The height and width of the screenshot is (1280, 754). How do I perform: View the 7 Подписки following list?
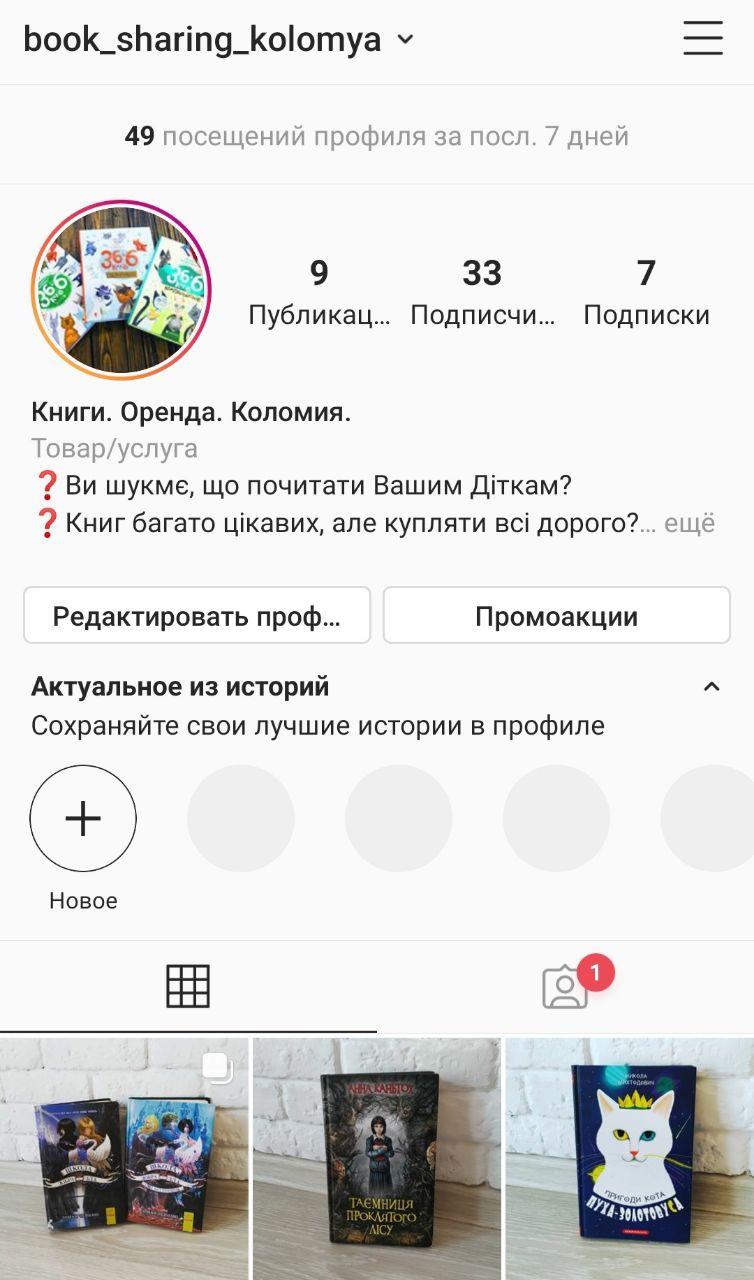pyautogui.click(x=646, y=291)
